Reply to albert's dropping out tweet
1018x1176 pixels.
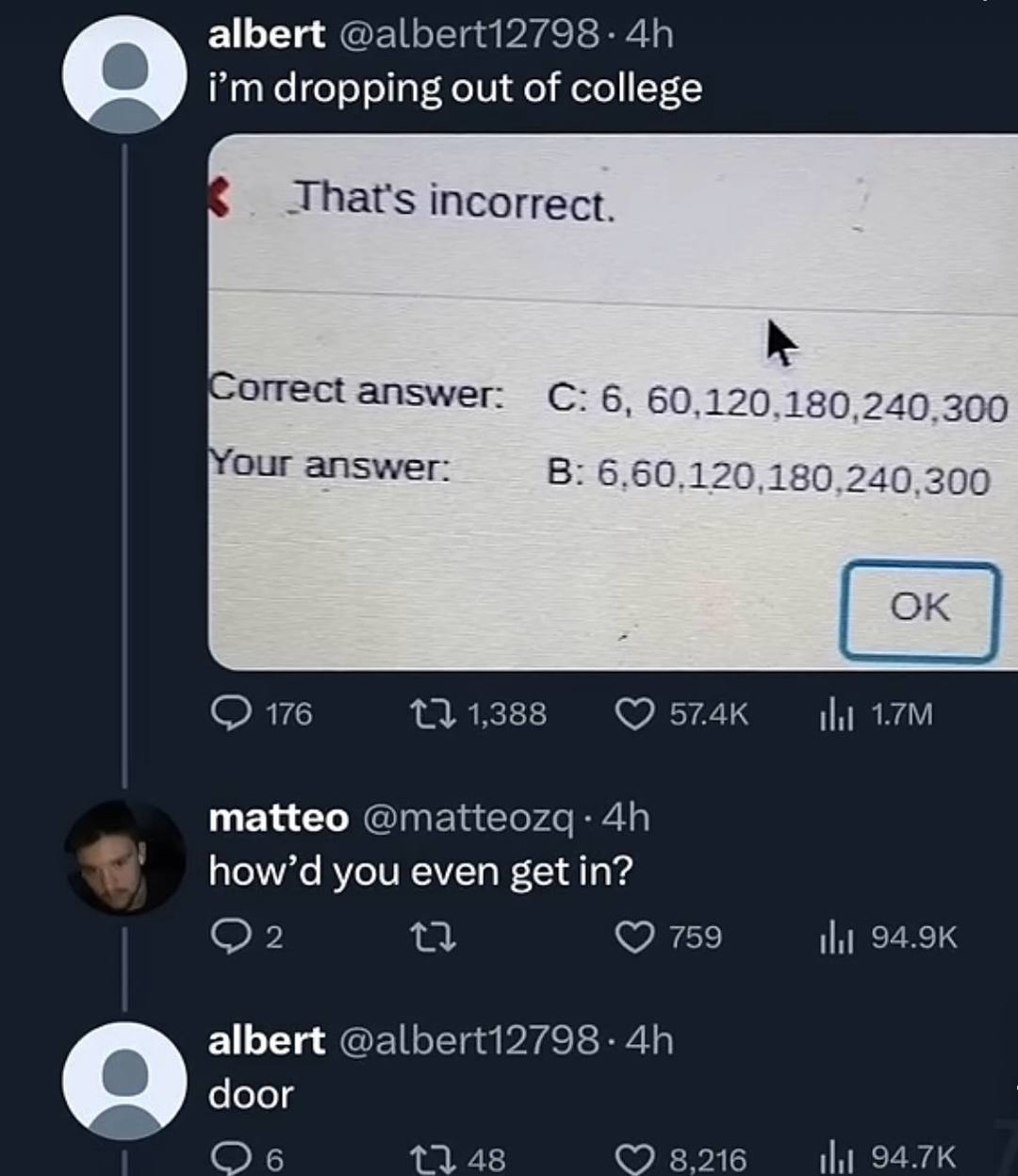pos(229,713)
